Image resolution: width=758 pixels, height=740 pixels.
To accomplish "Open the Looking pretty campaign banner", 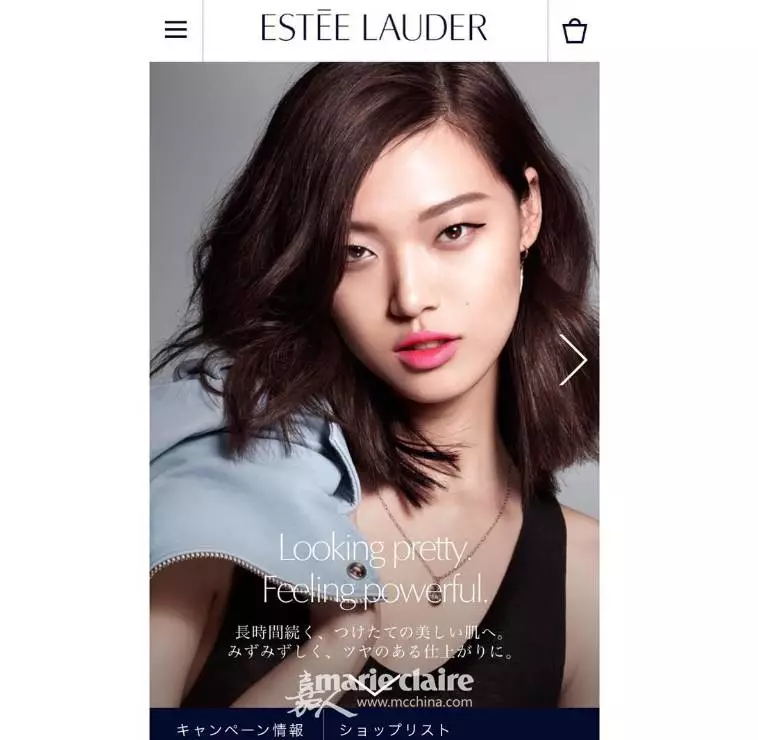I will point(374,568).
